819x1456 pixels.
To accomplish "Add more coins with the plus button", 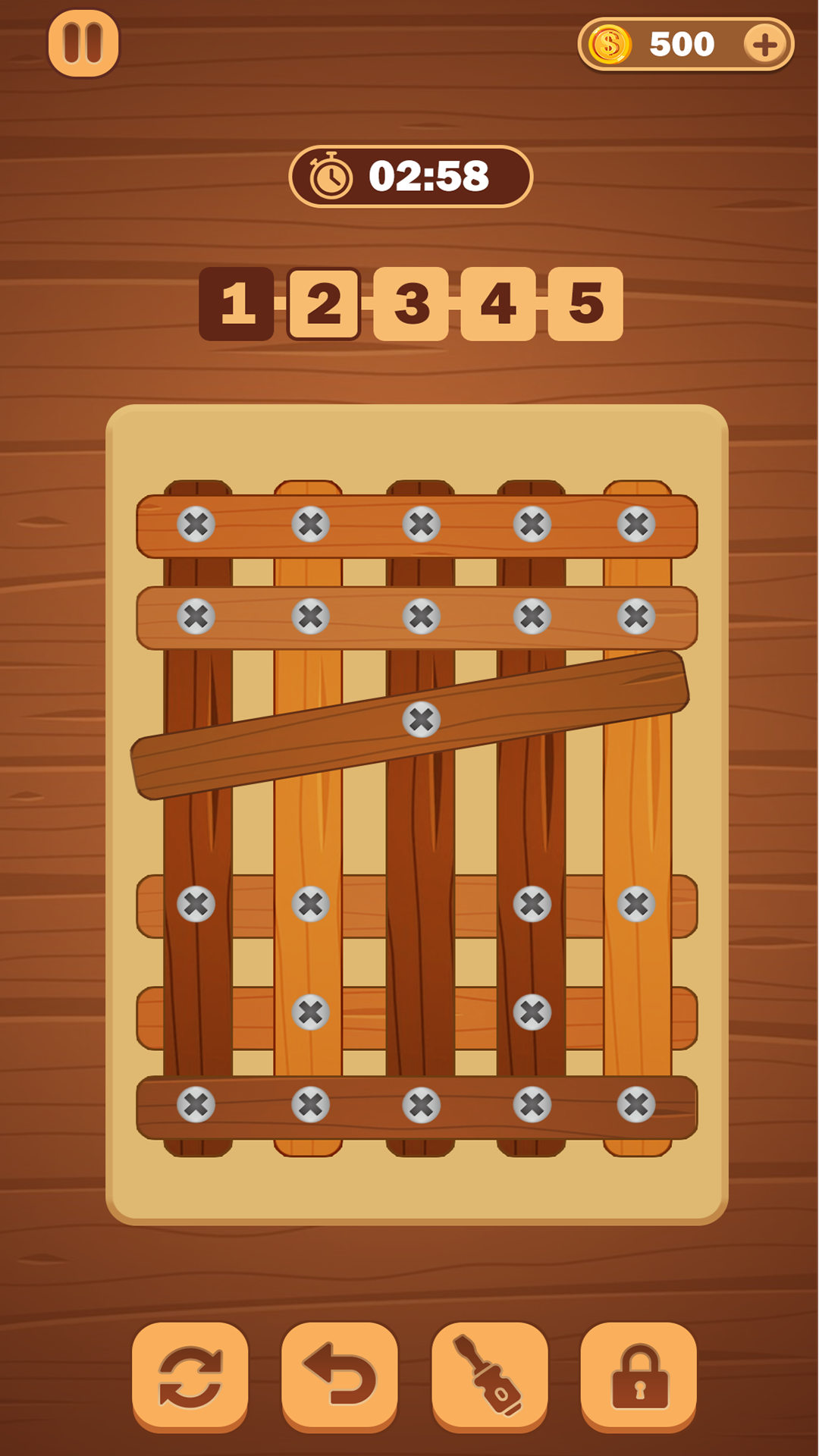I will tap(764, 44).
